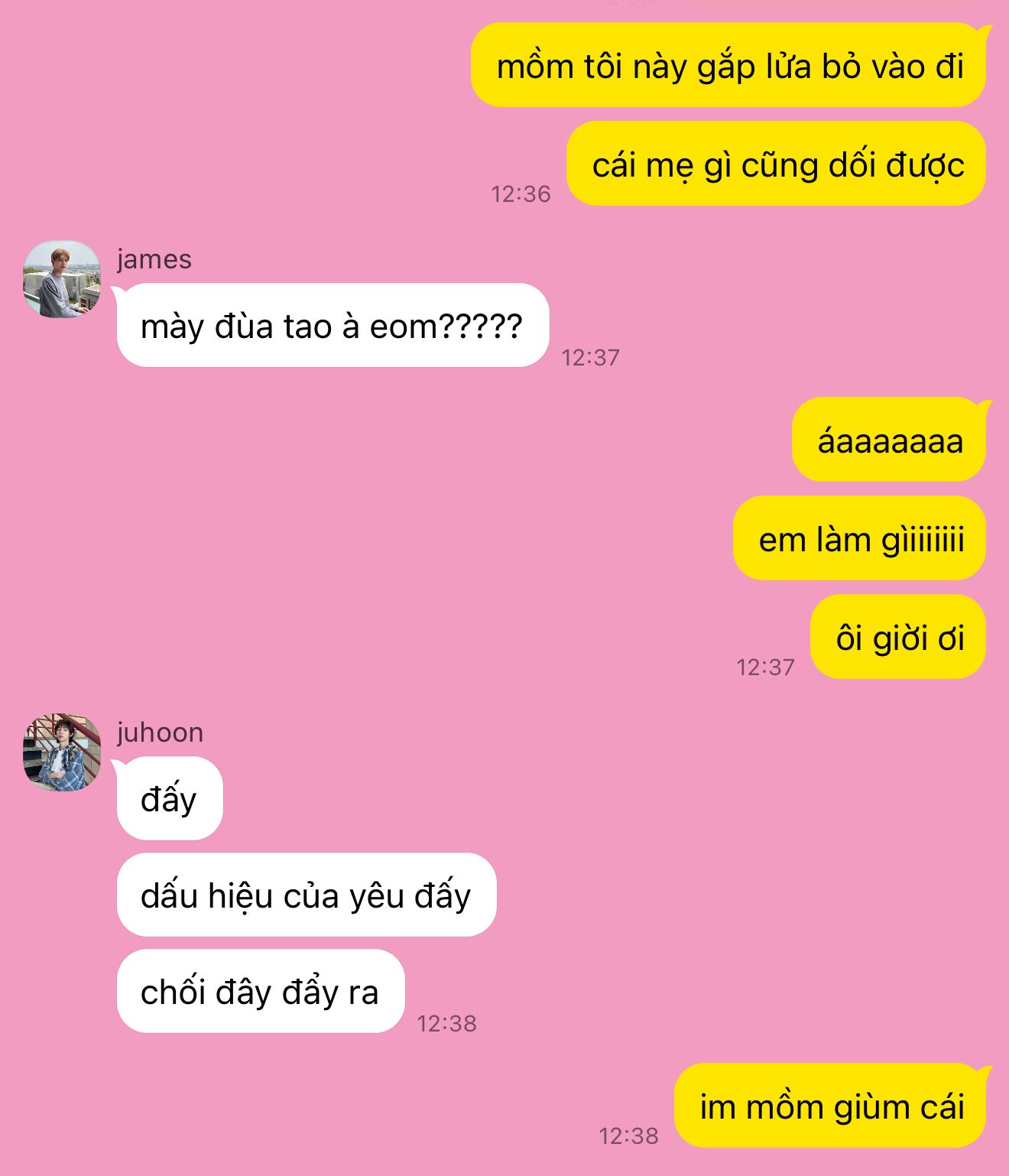Open juhoon's profile picture
The height and width of the screenshot is (1176, 1009).
pos(62,752)
